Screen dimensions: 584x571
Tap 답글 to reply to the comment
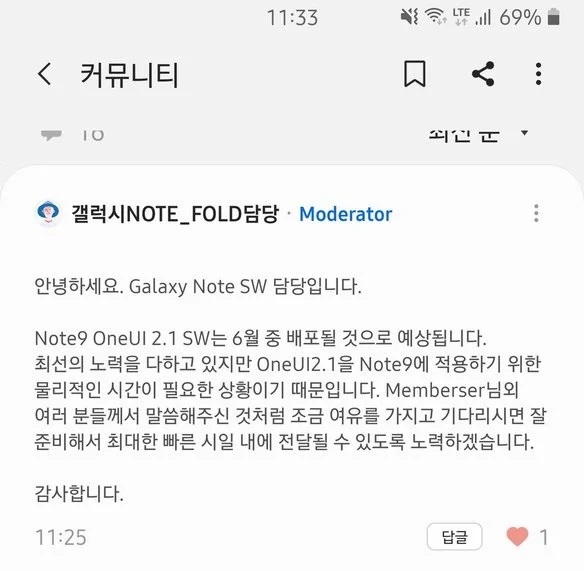pyautogui.click(x=454, y=537)
